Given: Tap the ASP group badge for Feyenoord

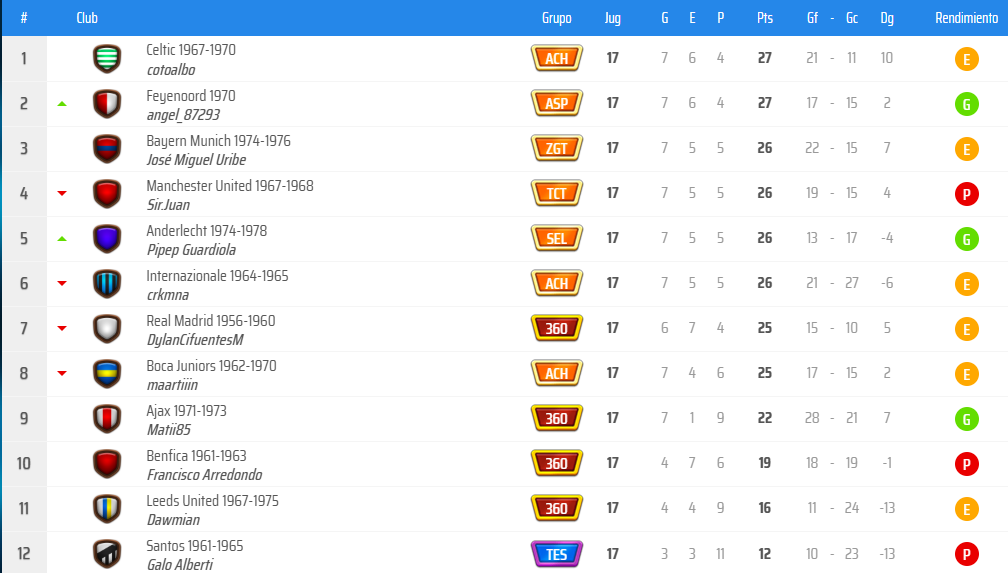Looking at the screenshot, I should [x=556, y=103].
